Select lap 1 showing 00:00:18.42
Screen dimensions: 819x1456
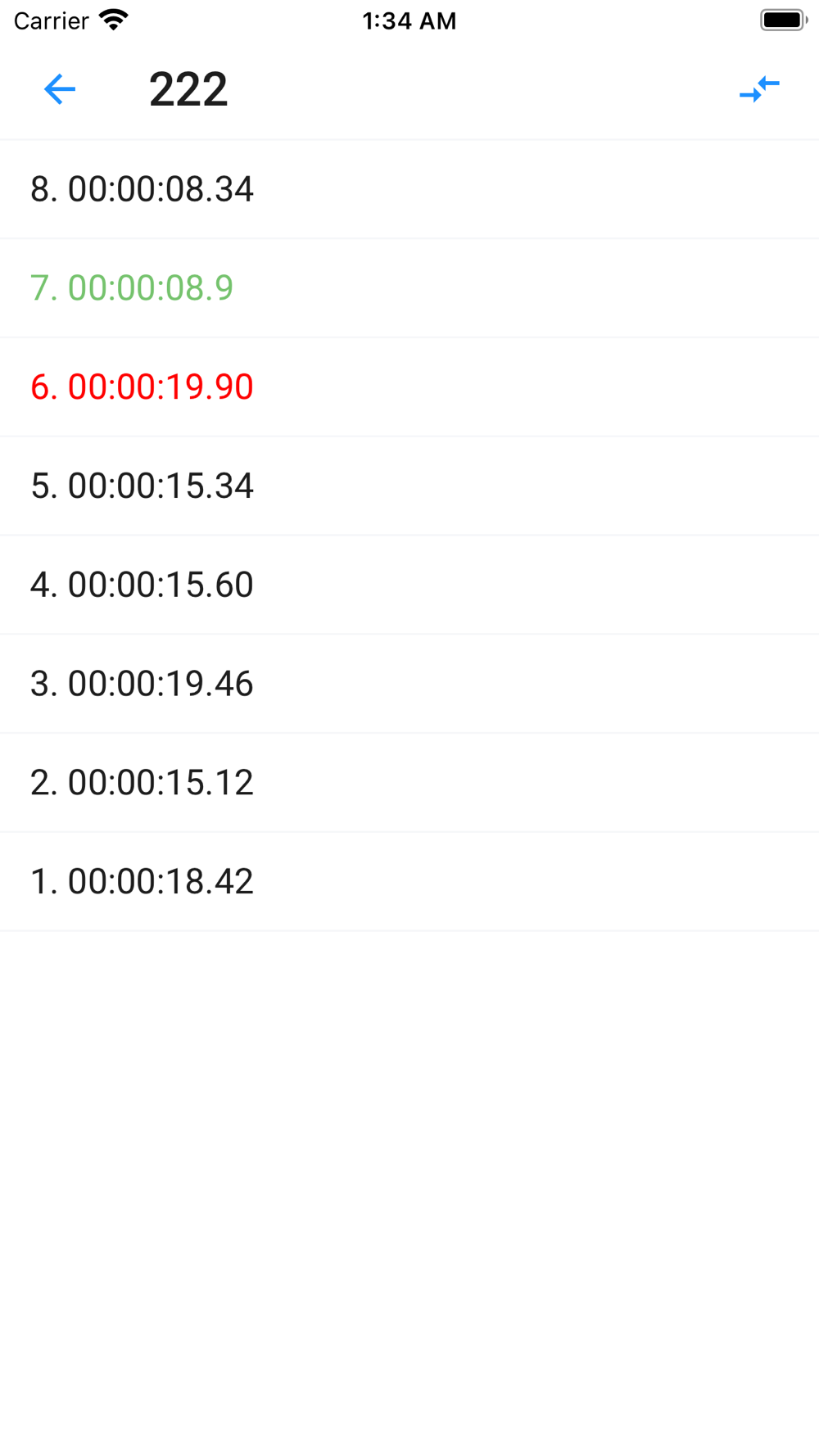[x=409, y=882]
